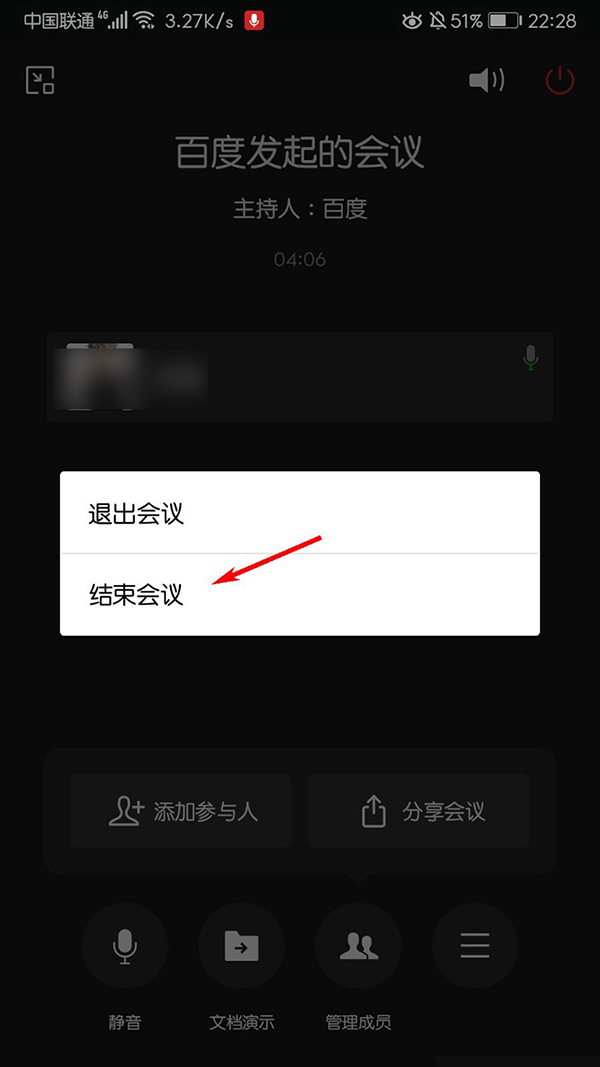Open 分享会议 to share the meeting

click(419, 811)
